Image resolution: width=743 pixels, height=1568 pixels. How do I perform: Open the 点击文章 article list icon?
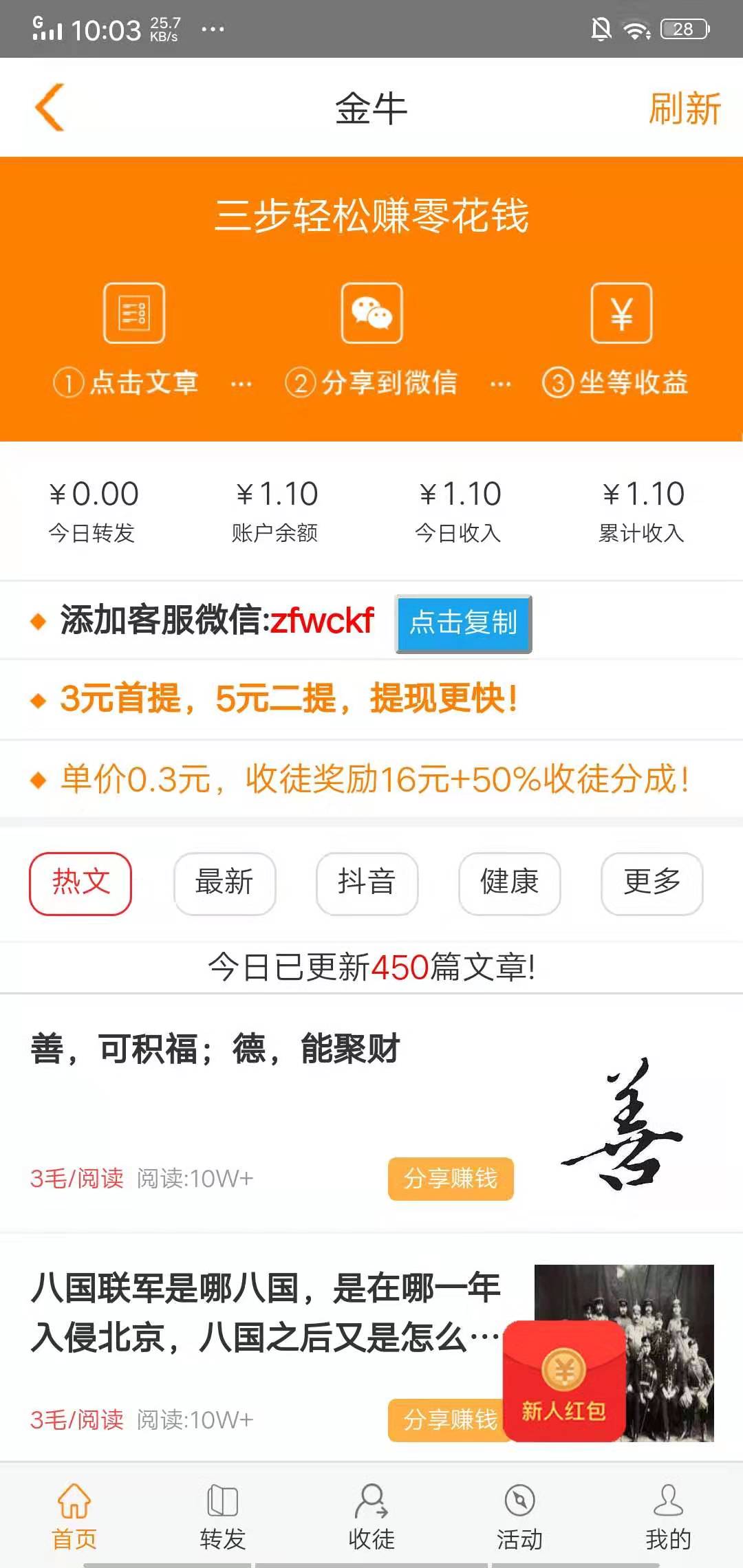[x=133, y=312]
